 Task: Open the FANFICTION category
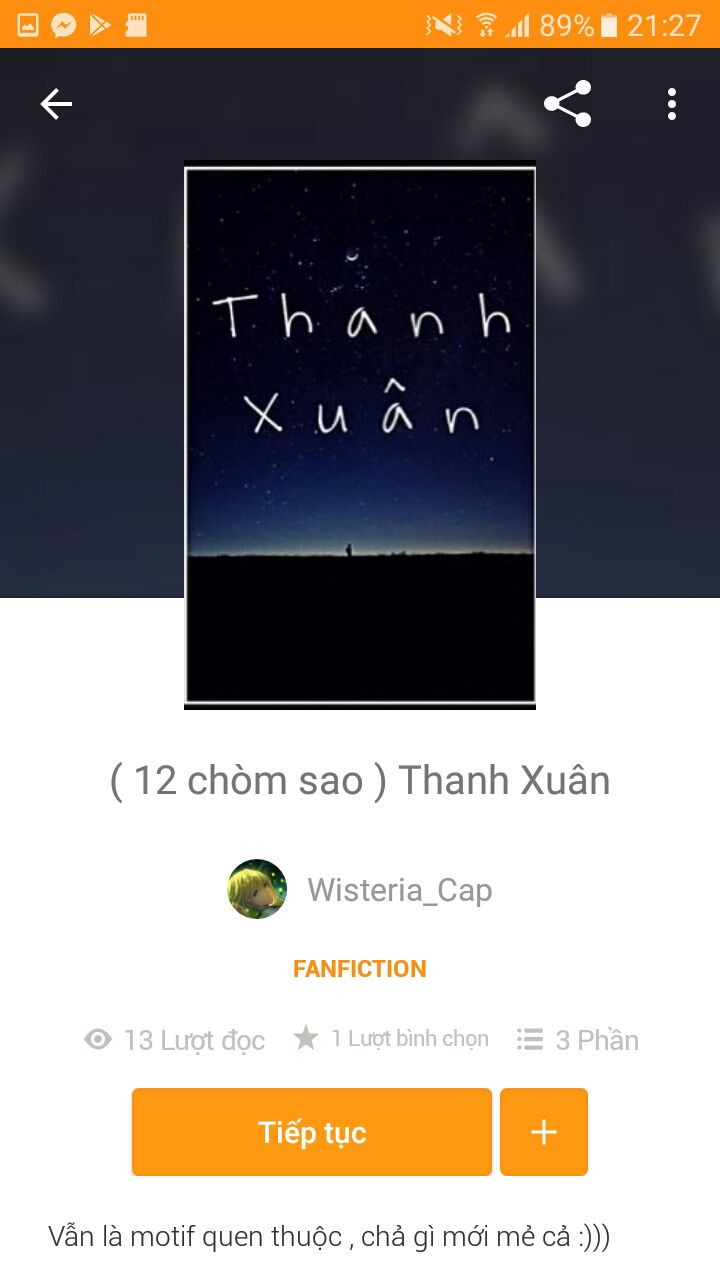coord(360,968)
